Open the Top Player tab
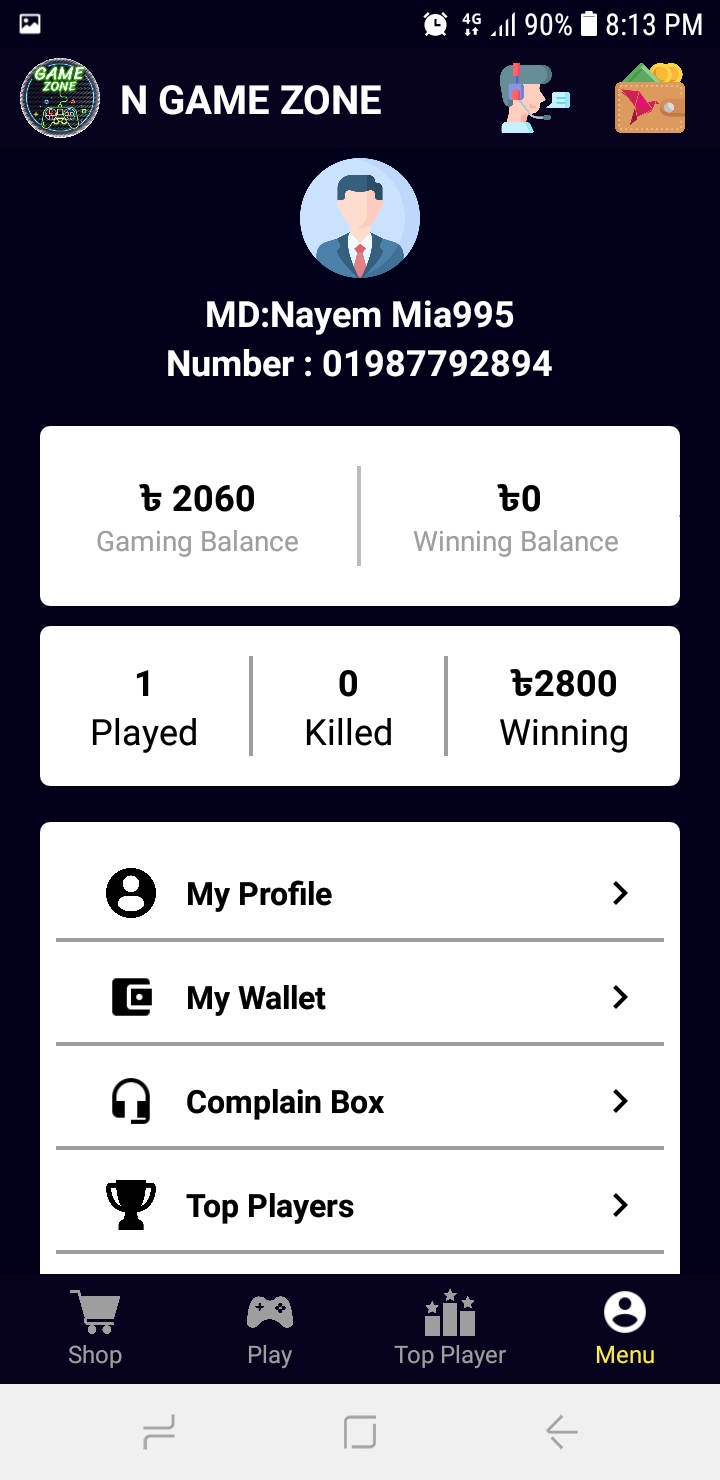Image resolution: width=720 pixels, height=1480 pixels. click(x=450, y=1328)
